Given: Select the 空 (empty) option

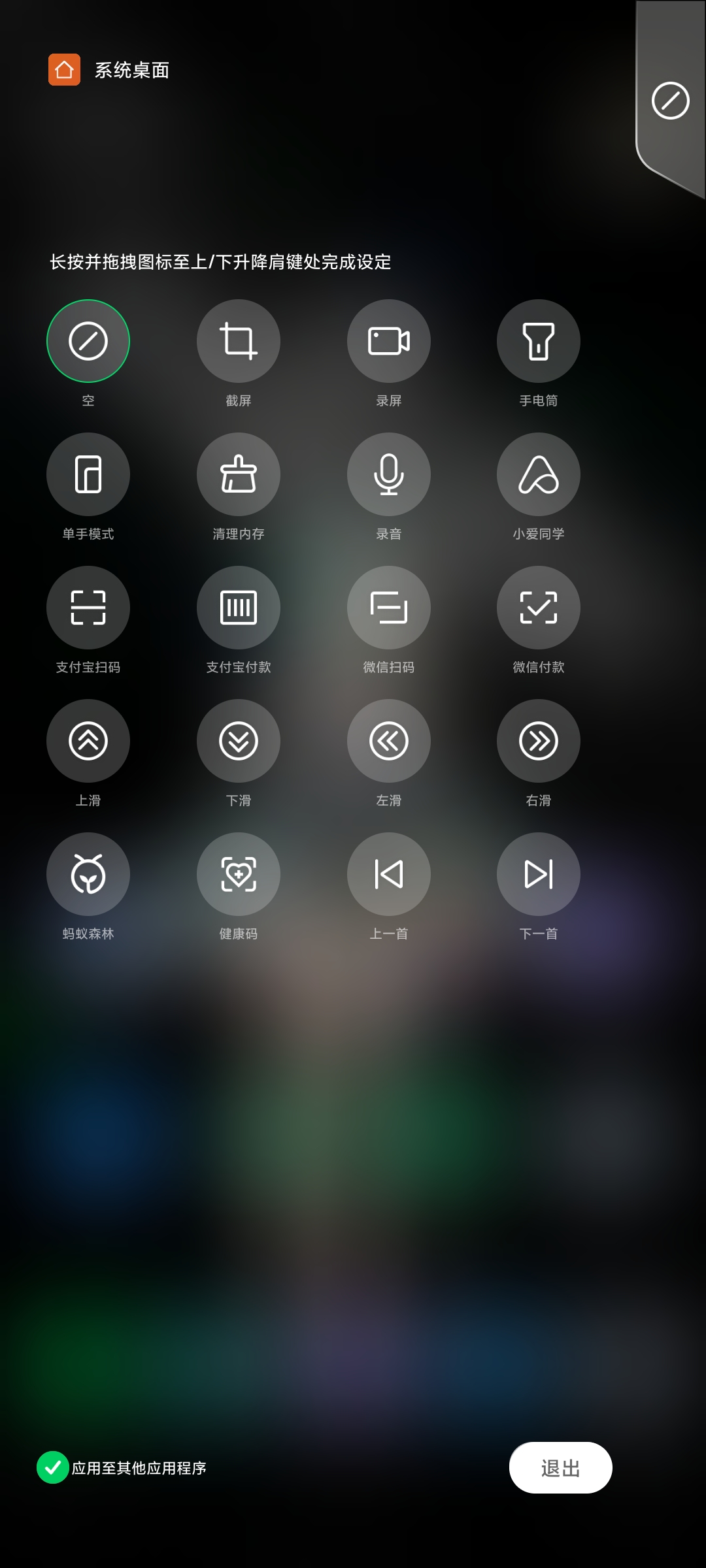Looking at the screenshot, I should (x=88, y=341).
